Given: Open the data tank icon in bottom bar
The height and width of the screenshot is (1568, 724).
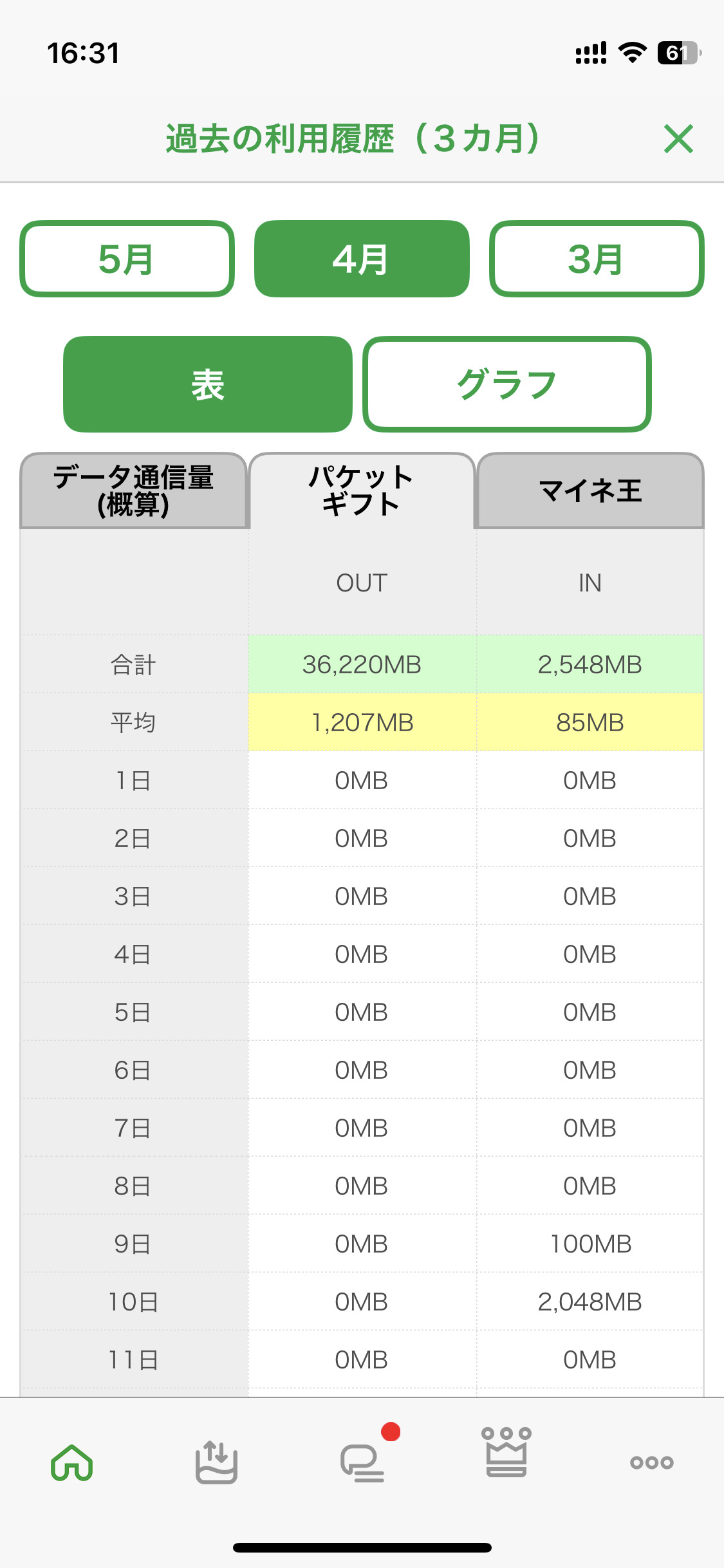Looking at the screenshot, I should (x=217, y=1462).
